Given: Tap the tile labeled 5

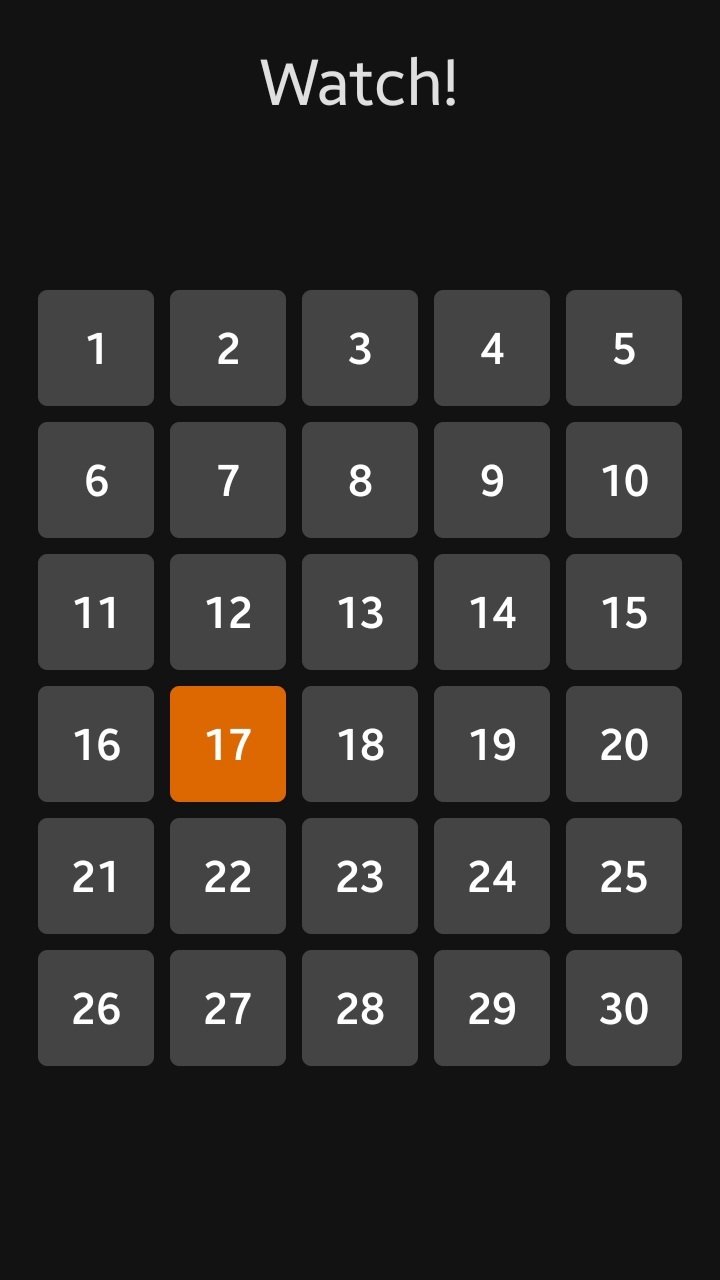Looking at the screenshot, I should 624,348.
